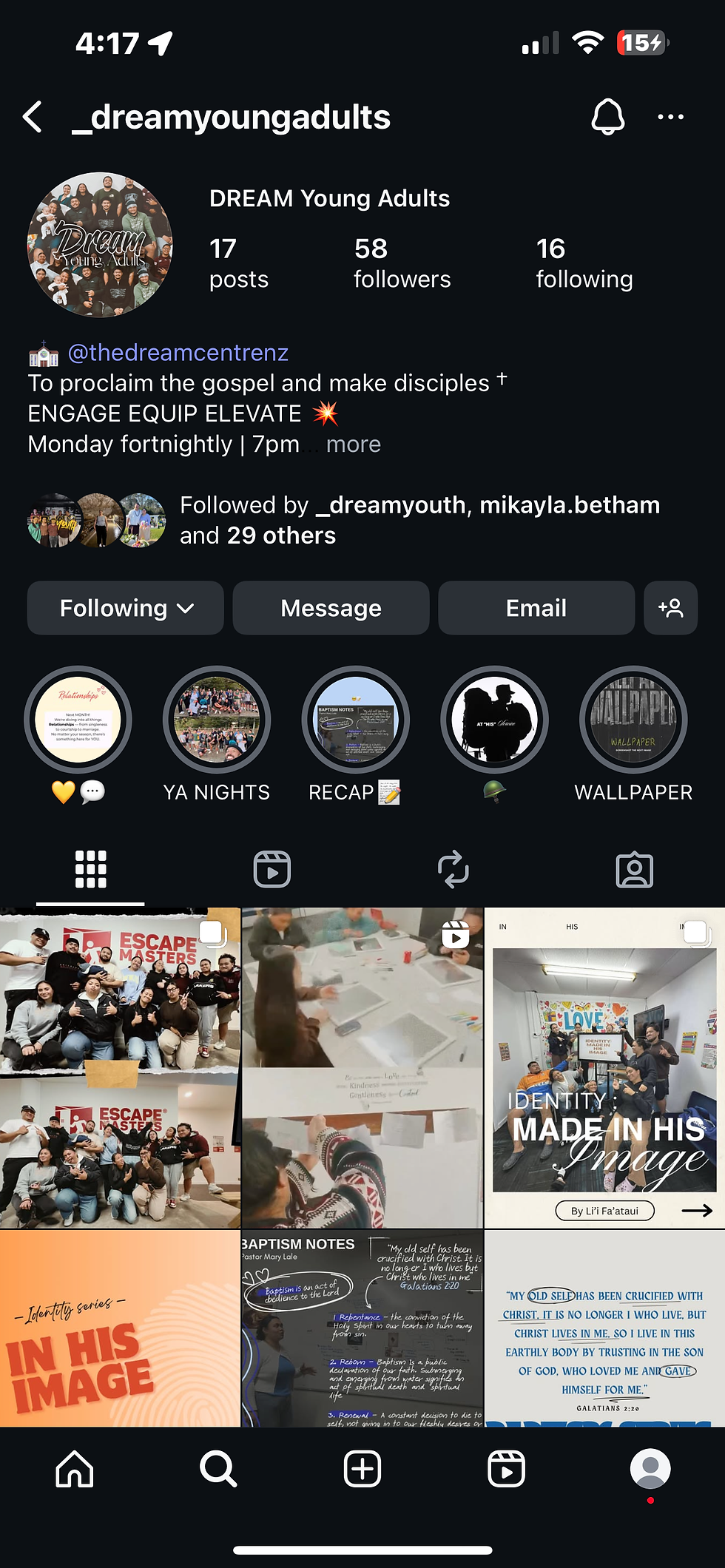Open the RECAP story highlight
The height and width of the screenshot is (1568, 725).
[355, 720]
